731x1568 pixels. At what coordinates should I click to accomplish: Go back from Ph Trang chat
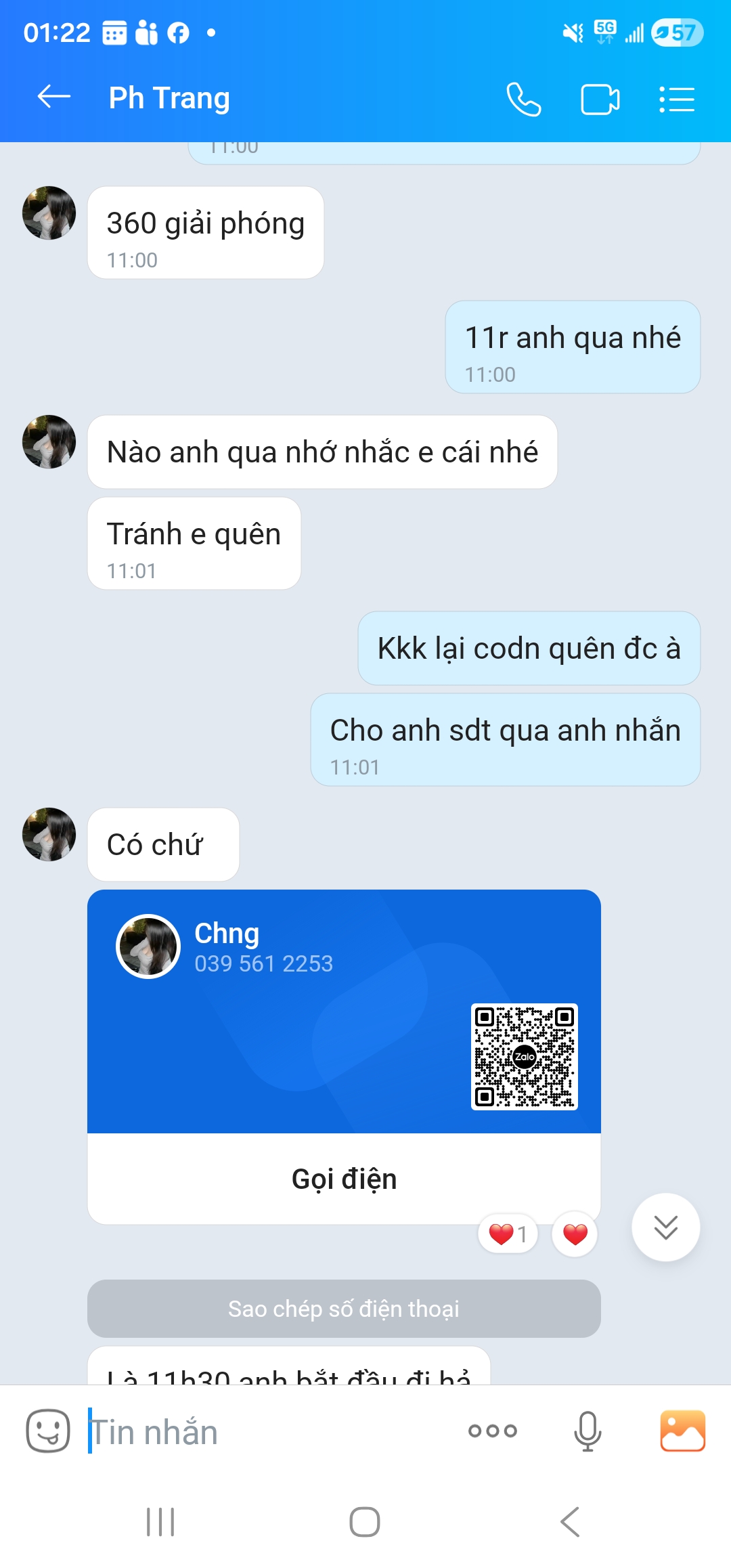pos(54,97)
